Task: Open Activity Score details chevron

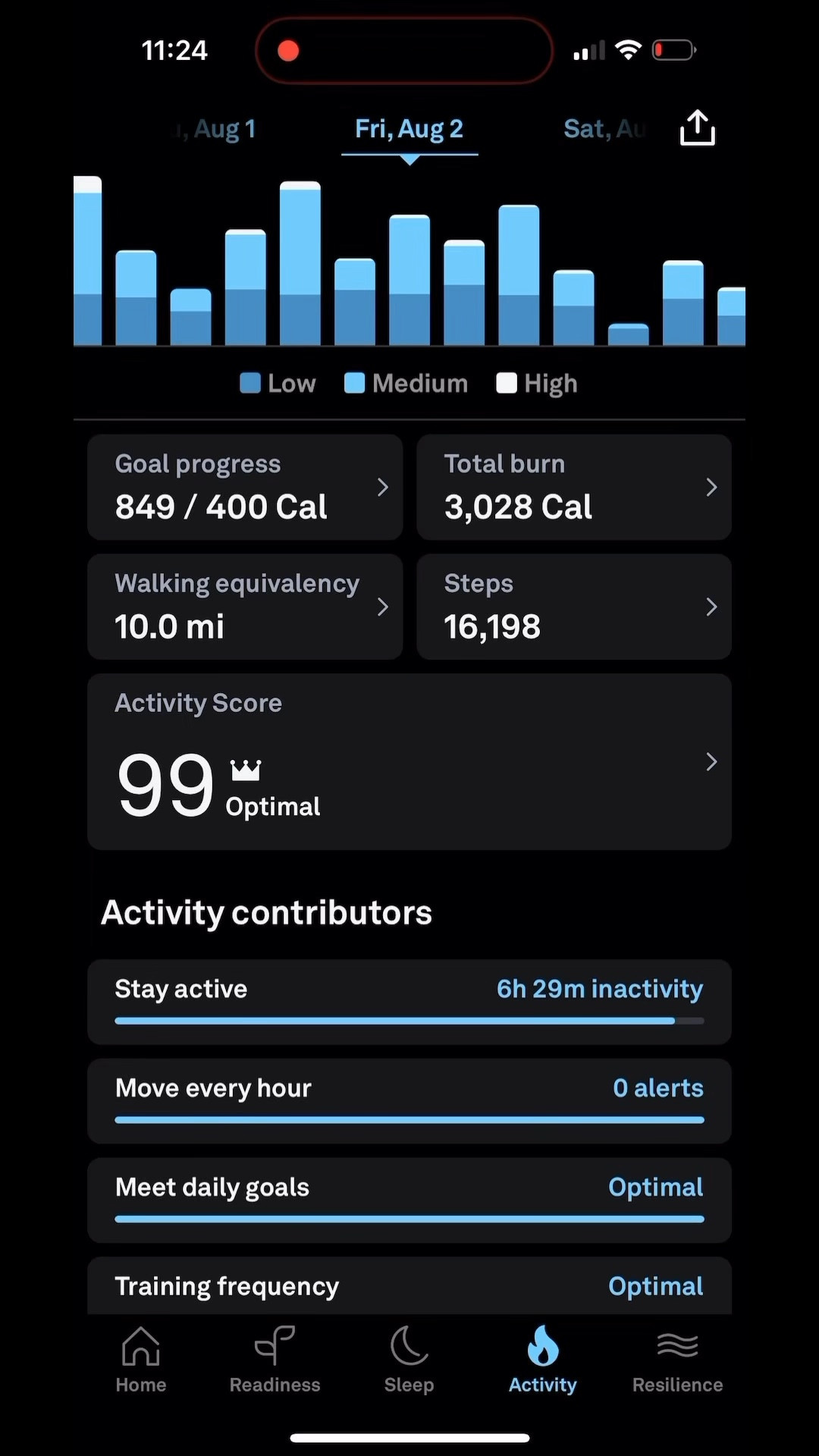Action: pyautogui.click(x=711, y=761)
